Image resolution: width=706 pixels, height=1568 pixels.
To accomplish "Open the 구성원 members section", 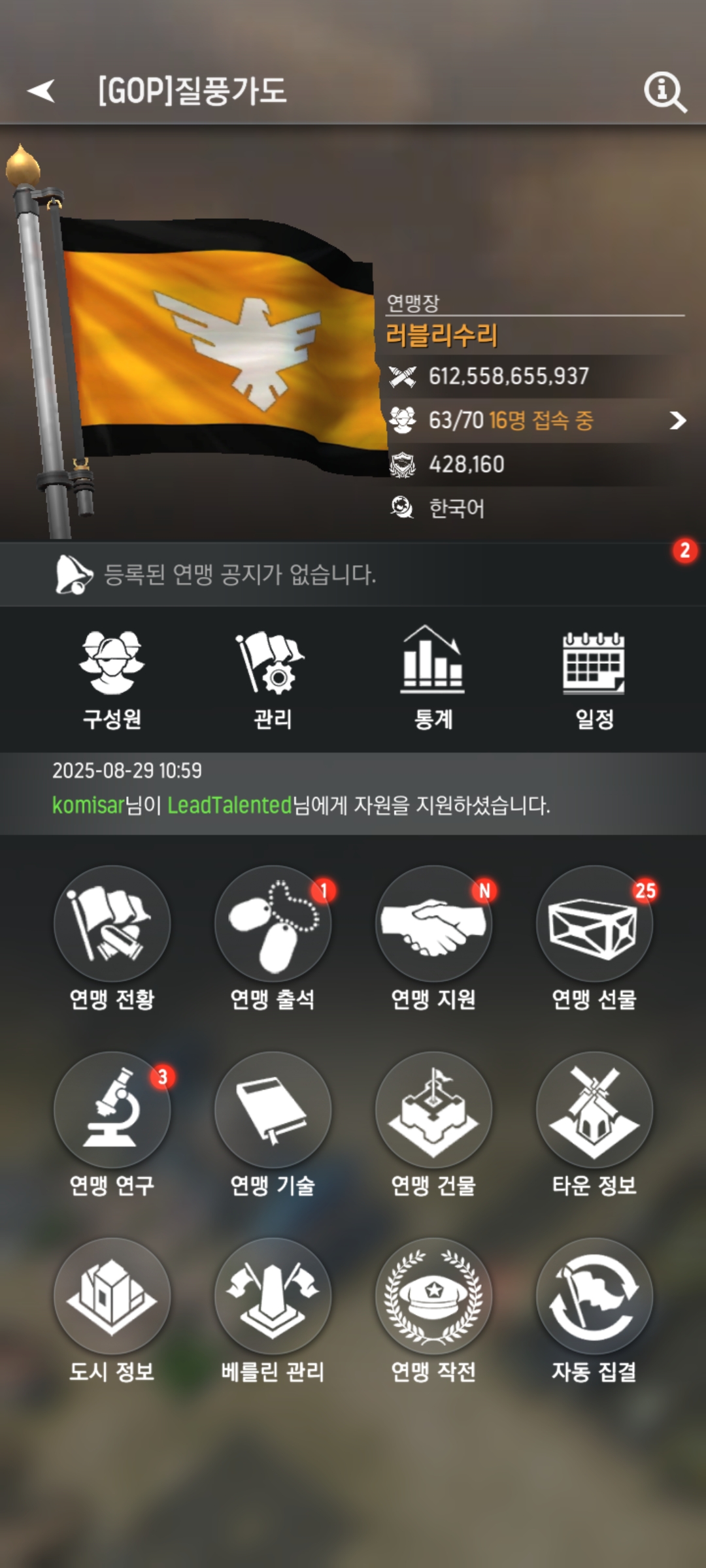I will (112, 678).
